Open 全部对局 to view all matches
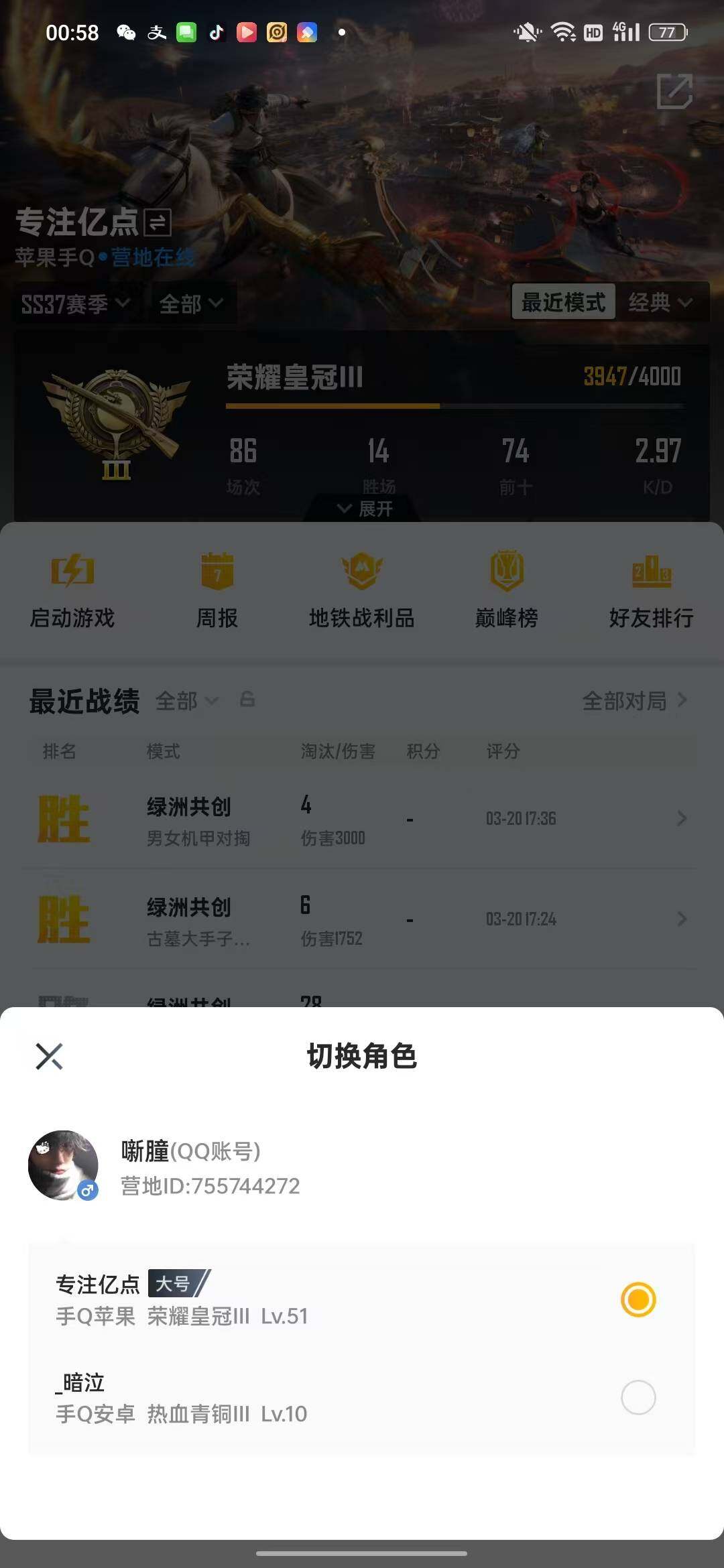This screenshot has width=724, height=1568. 623,700
